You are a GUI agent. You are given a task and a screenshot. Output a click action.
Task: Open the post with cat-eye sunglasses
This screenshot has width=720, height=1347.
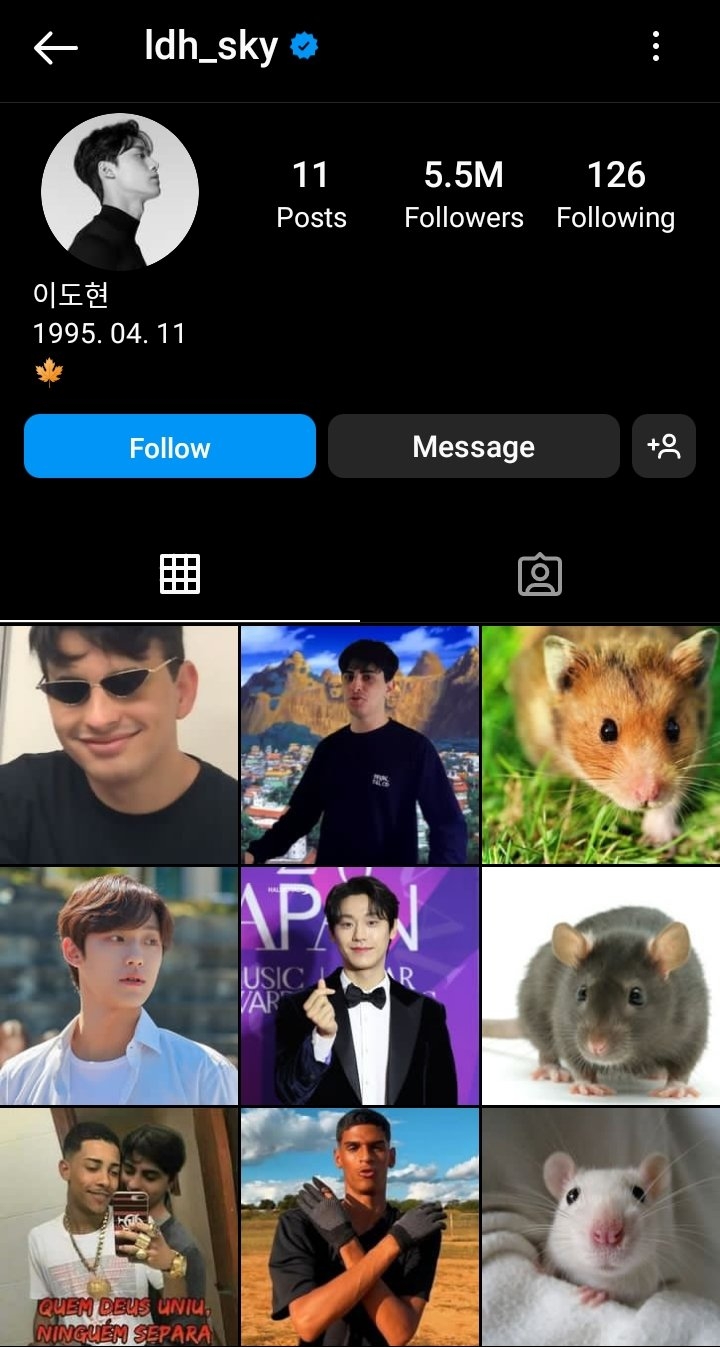pos(119,745)
